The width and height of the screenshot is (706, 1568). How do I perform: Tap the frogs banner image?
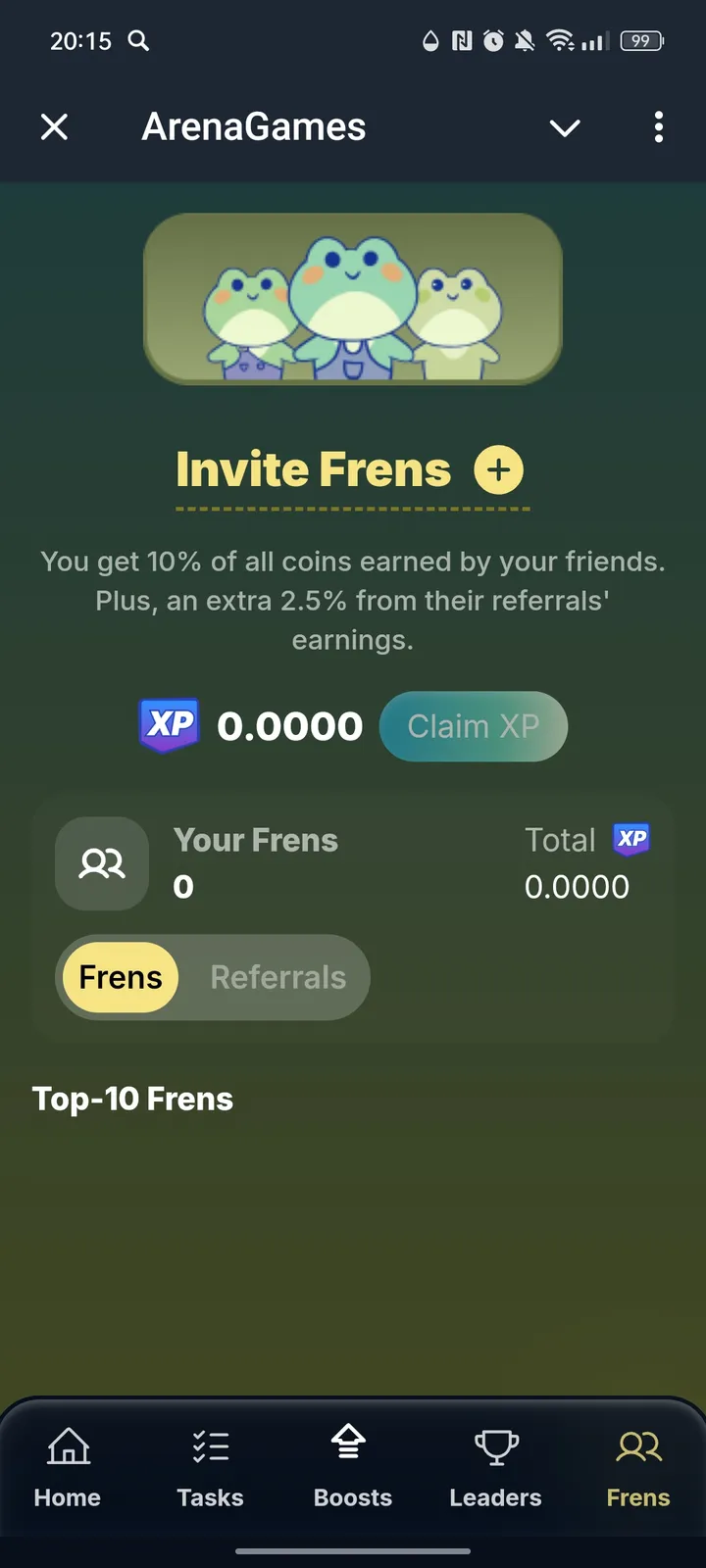(352, 297)
